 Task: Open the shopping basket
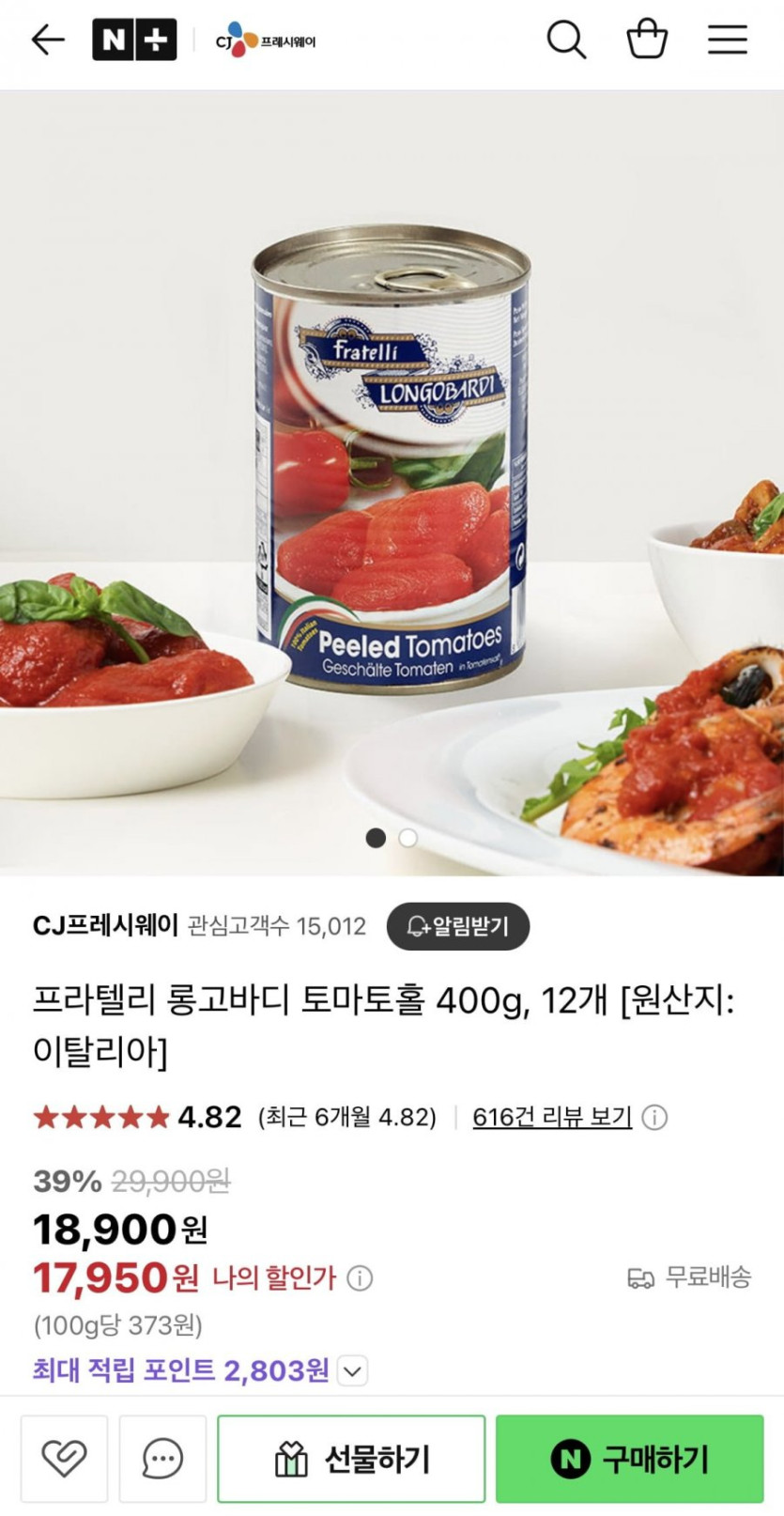point(647,40)
